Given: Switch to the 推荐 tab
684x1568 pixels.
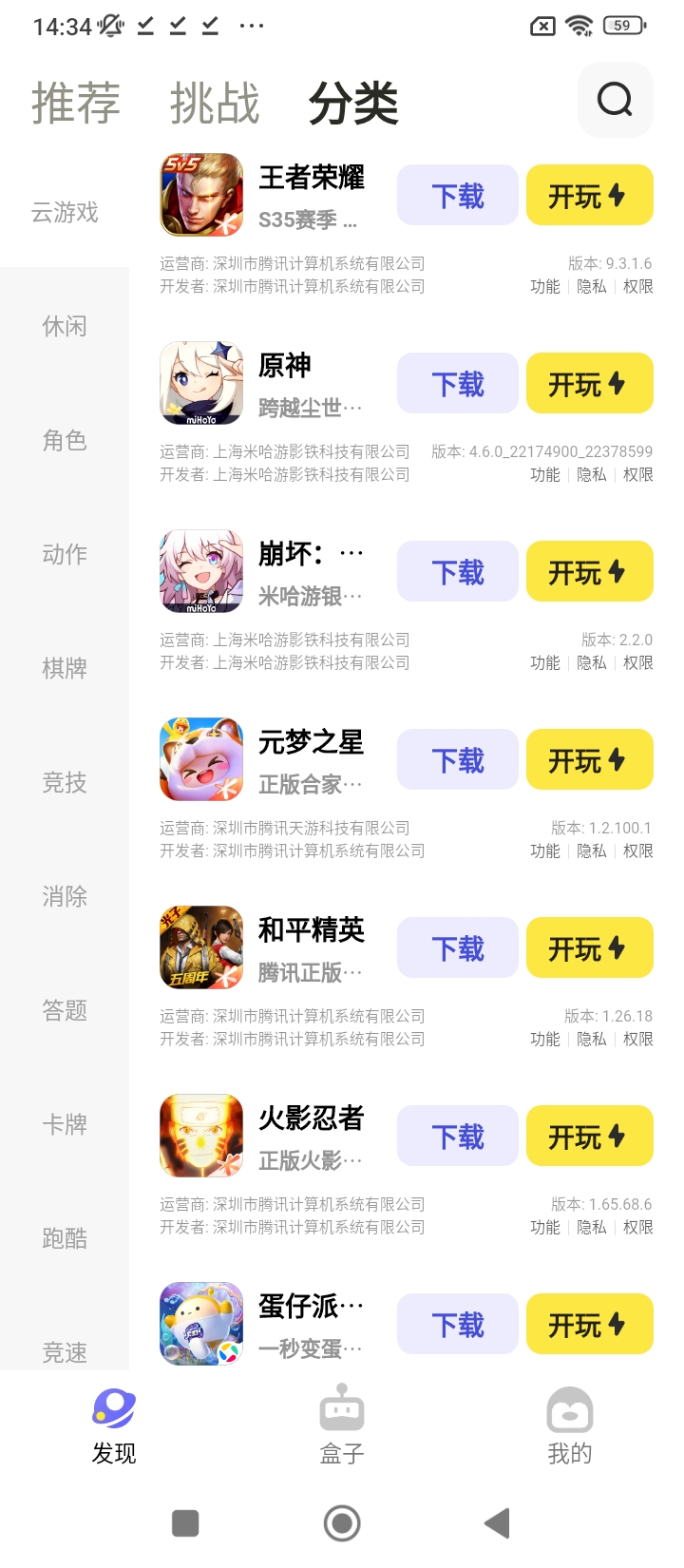Looking at the screenshot, I should click(x=76, y=103).
